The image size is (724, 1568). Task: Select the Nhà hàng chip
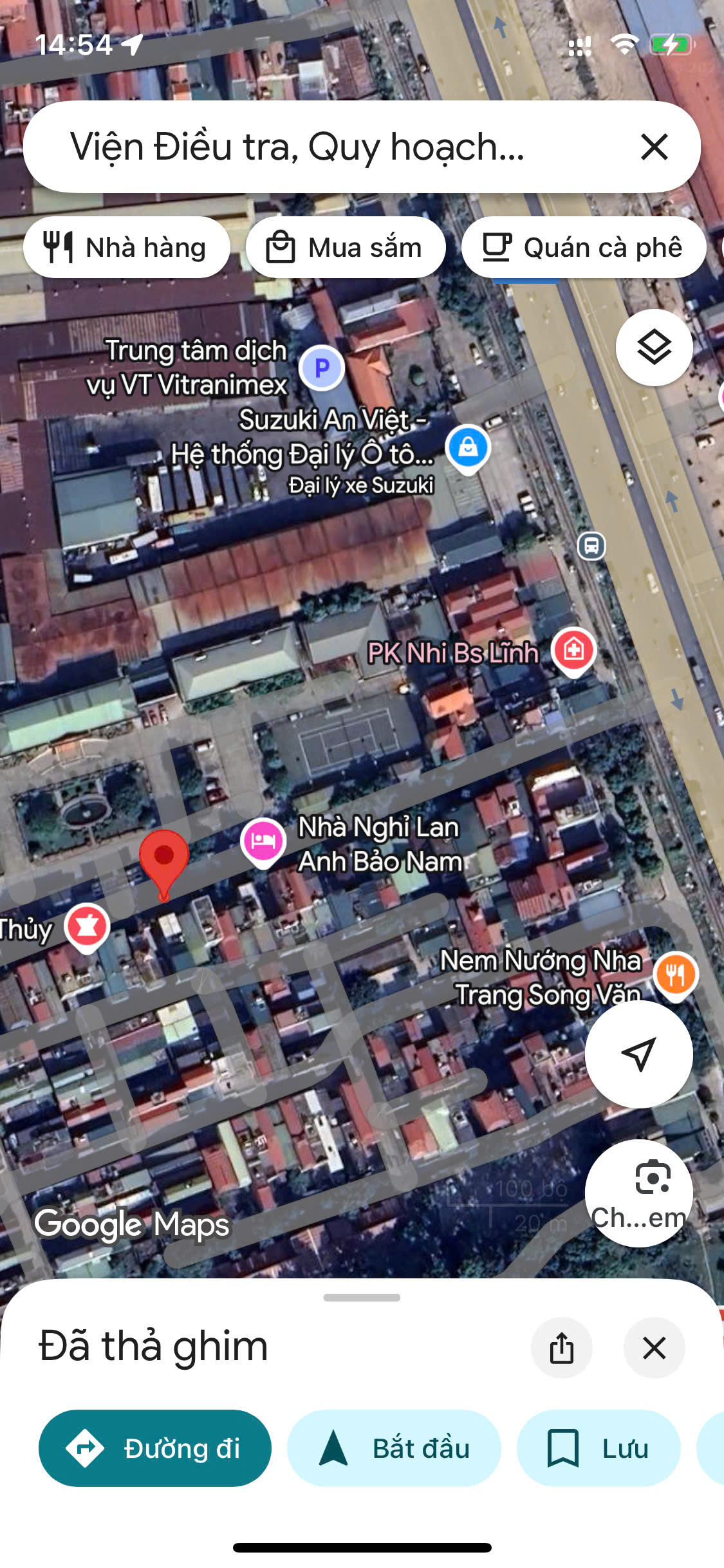pyautogui.click(x=127, y=248)
